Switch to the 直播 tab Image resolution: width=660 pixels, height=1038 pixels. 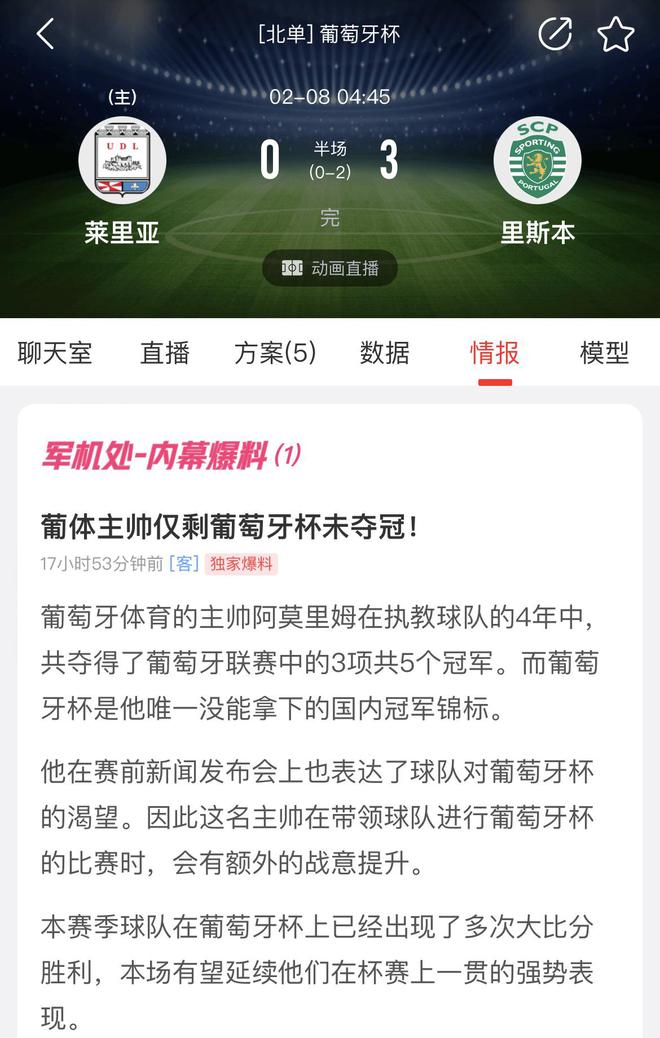165,353
